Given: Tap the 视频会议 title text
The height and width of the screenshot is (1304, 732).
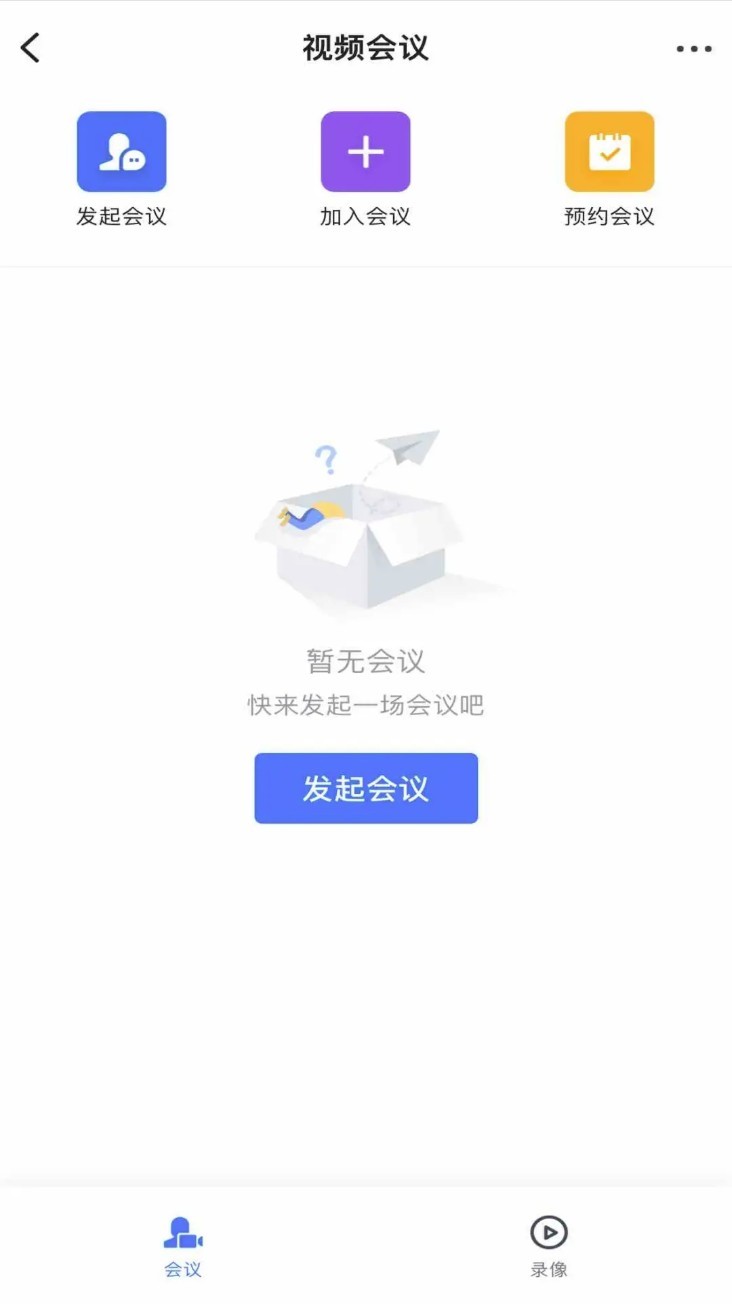Looking at the screenshot, I should pyautogui.click(x=366, y=47).
